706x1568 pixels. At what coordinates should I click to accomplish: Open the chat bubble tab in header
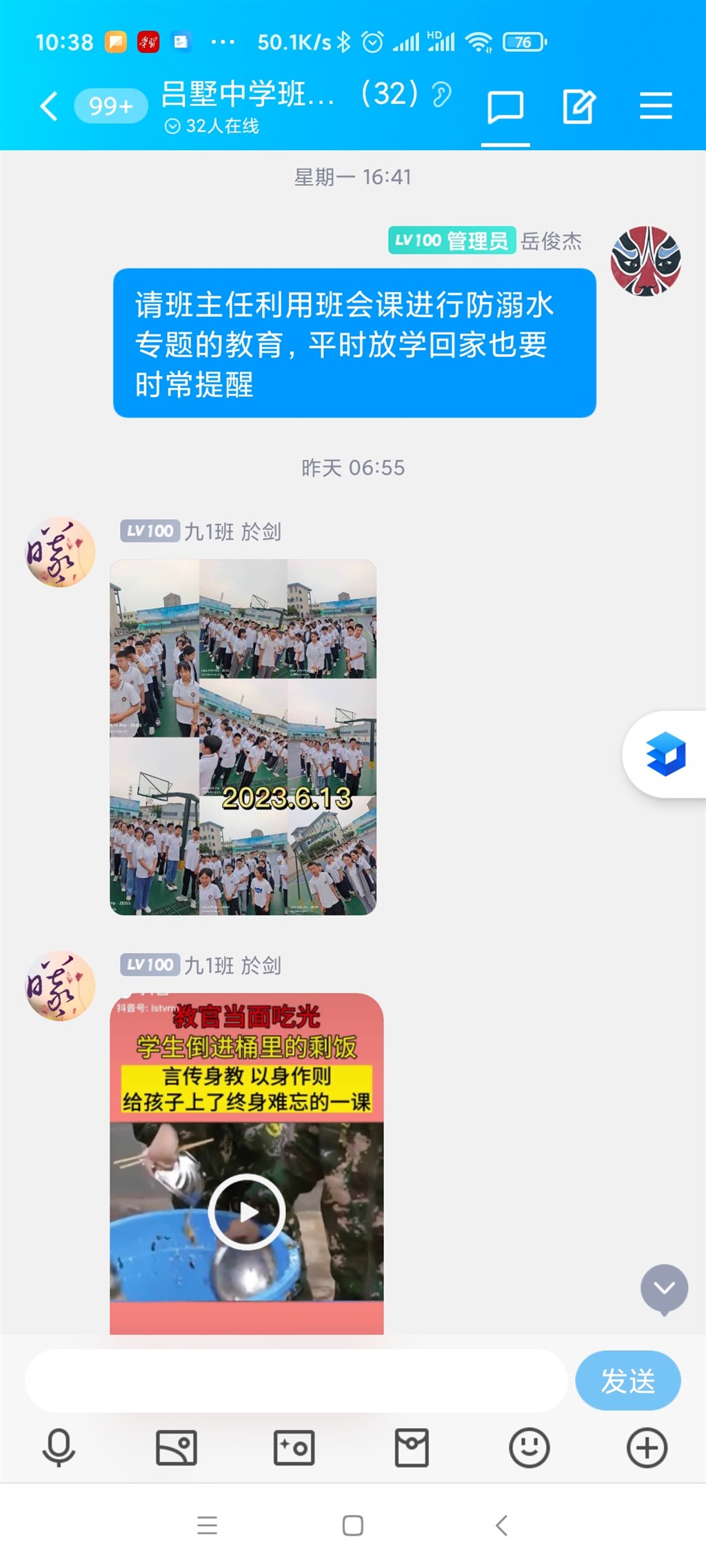tap(505, 108)
